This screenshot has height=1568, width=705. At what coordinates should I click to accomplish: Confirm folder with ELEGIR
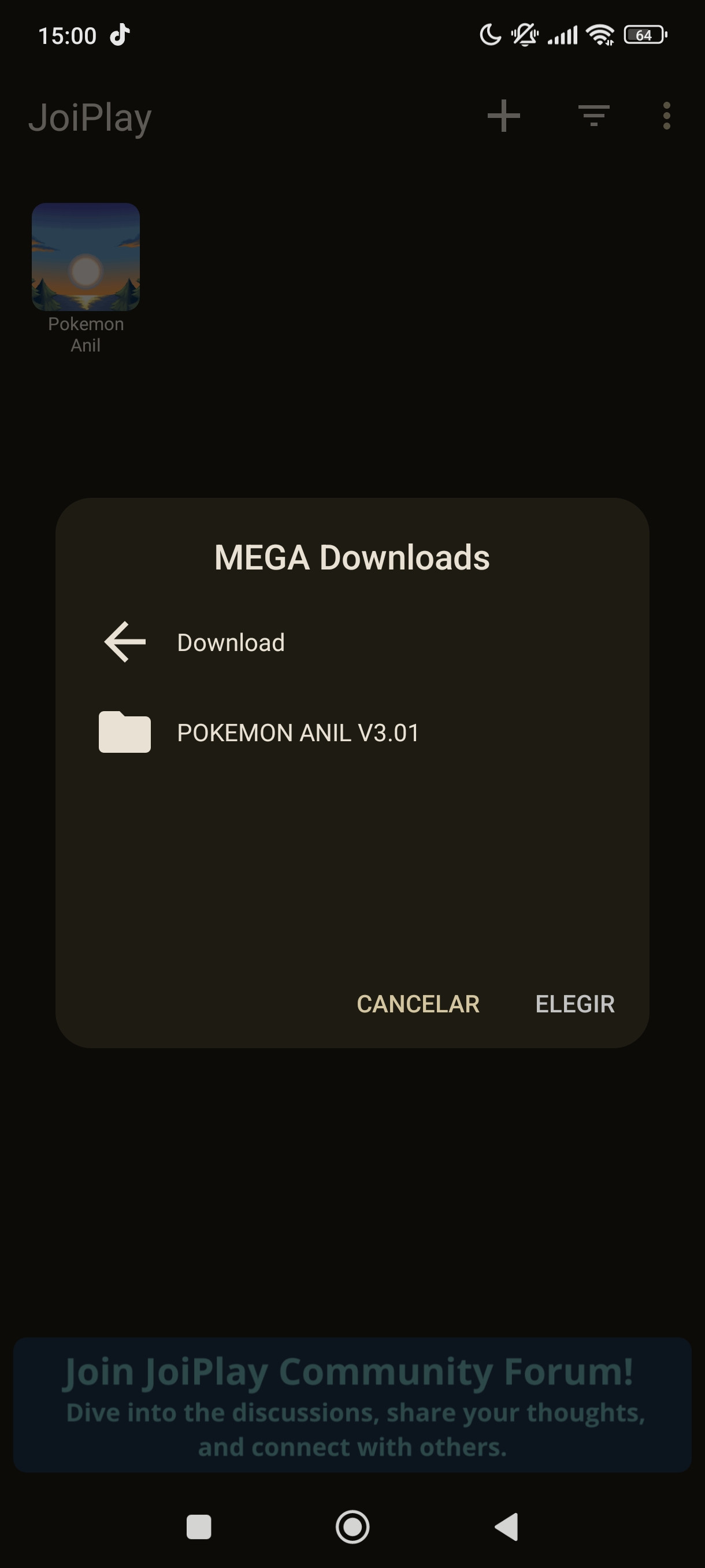(575, 1004)
